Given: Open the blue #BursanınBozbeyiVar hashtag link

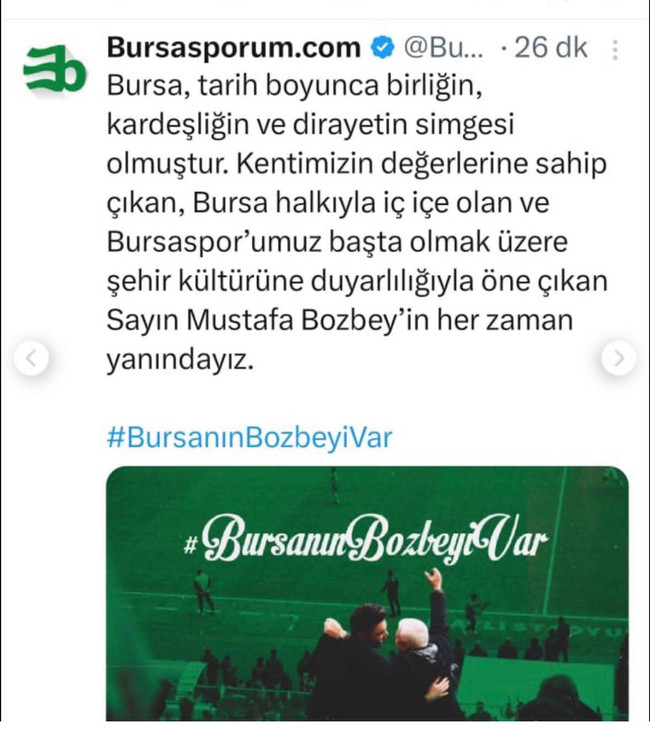Looking at the screenshot, I should click(x=249, y=437).
